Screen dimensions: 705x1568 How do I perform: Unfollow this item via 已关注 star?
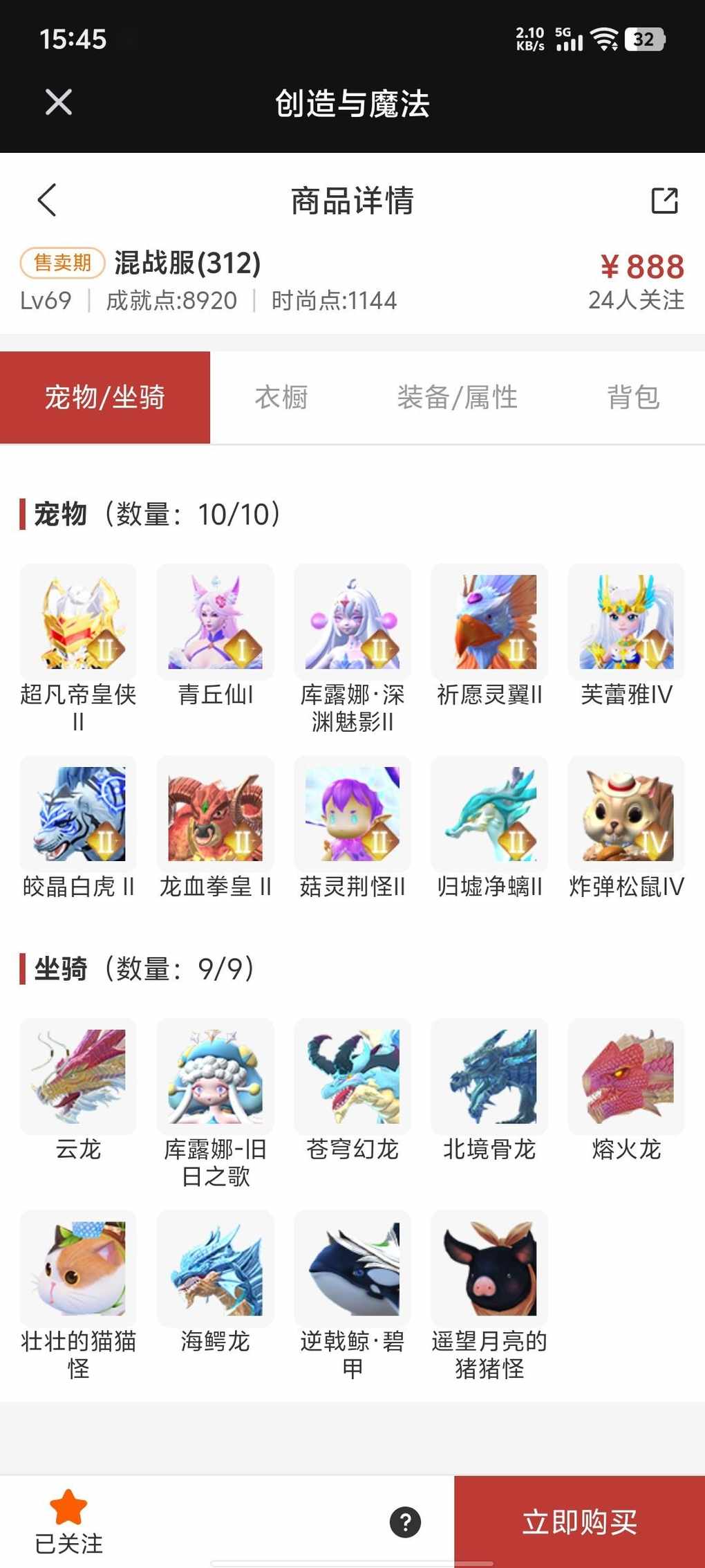68,1520
